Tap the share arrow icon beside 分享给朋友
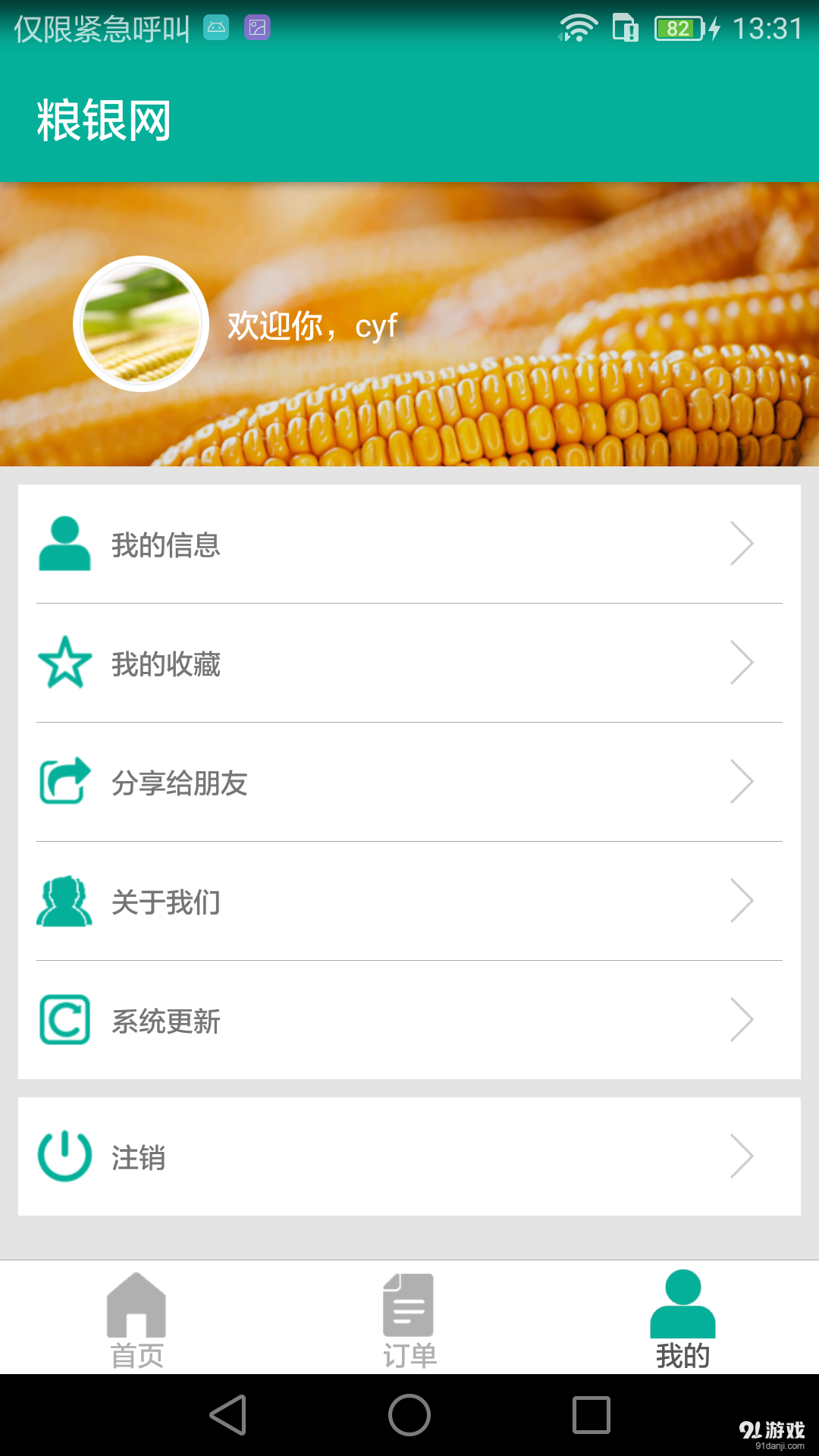The width and height of the screenshot is (819, 1456). click(64, 783)
